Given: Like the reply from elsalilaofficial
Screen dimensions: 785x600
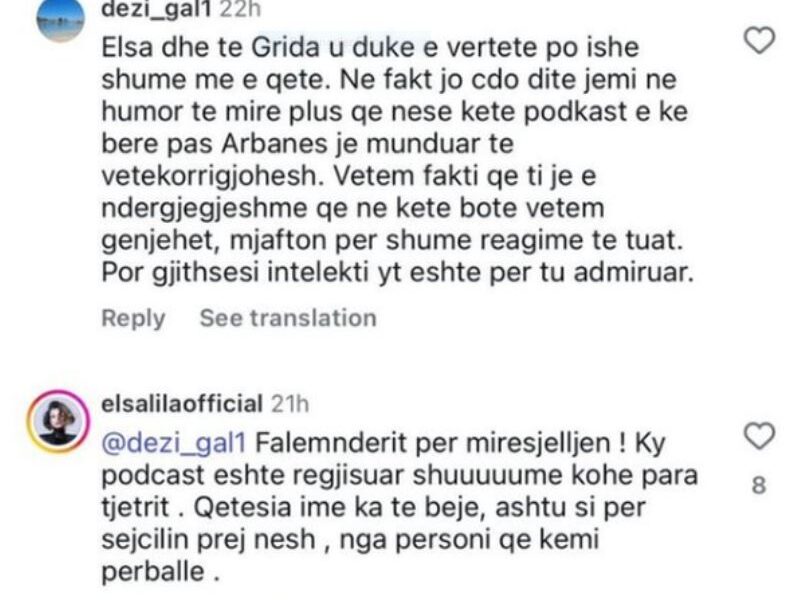Looking at the screenshot, I should (761, 437).
